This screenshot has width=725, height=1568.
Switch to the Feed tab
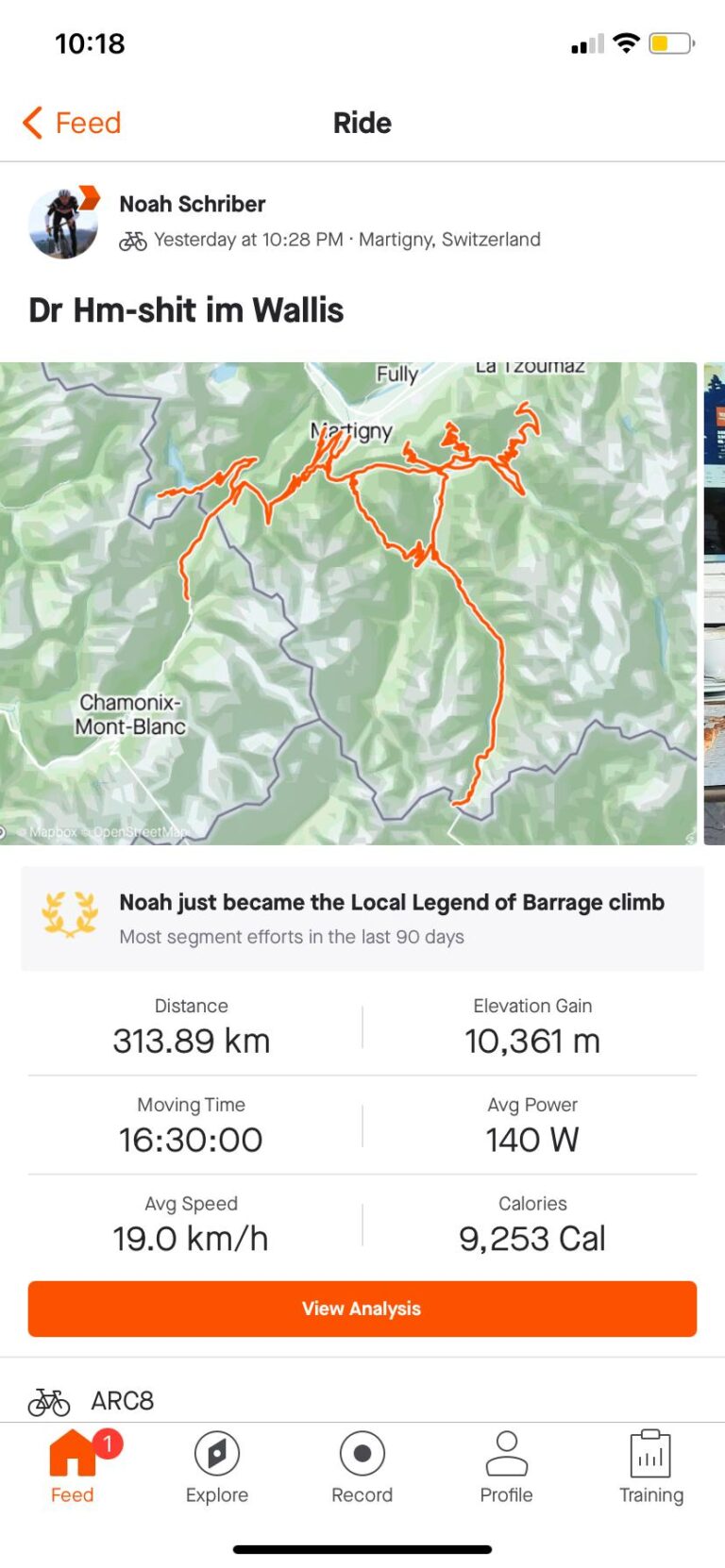coord(73,1466)
